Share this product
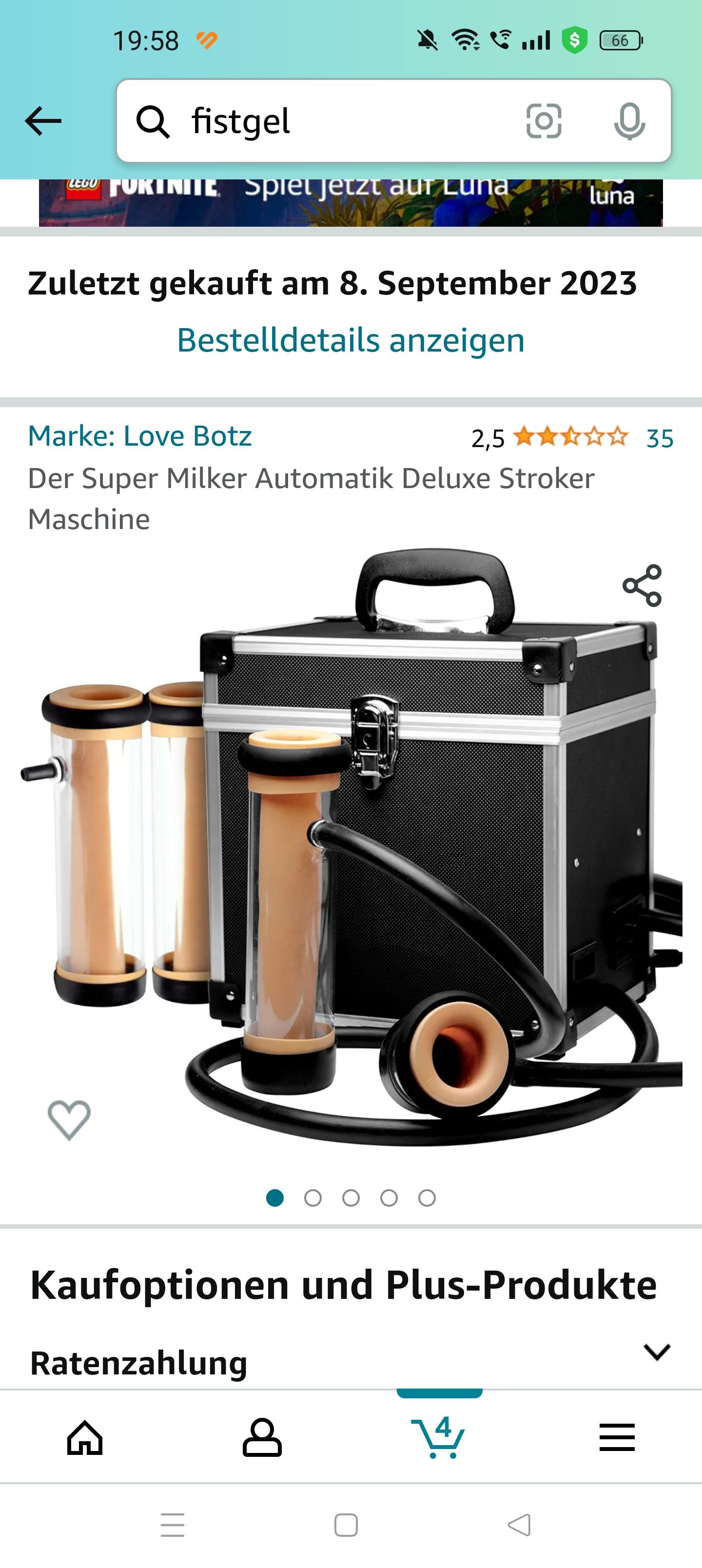702x1568 pixels. pos(642,585)
